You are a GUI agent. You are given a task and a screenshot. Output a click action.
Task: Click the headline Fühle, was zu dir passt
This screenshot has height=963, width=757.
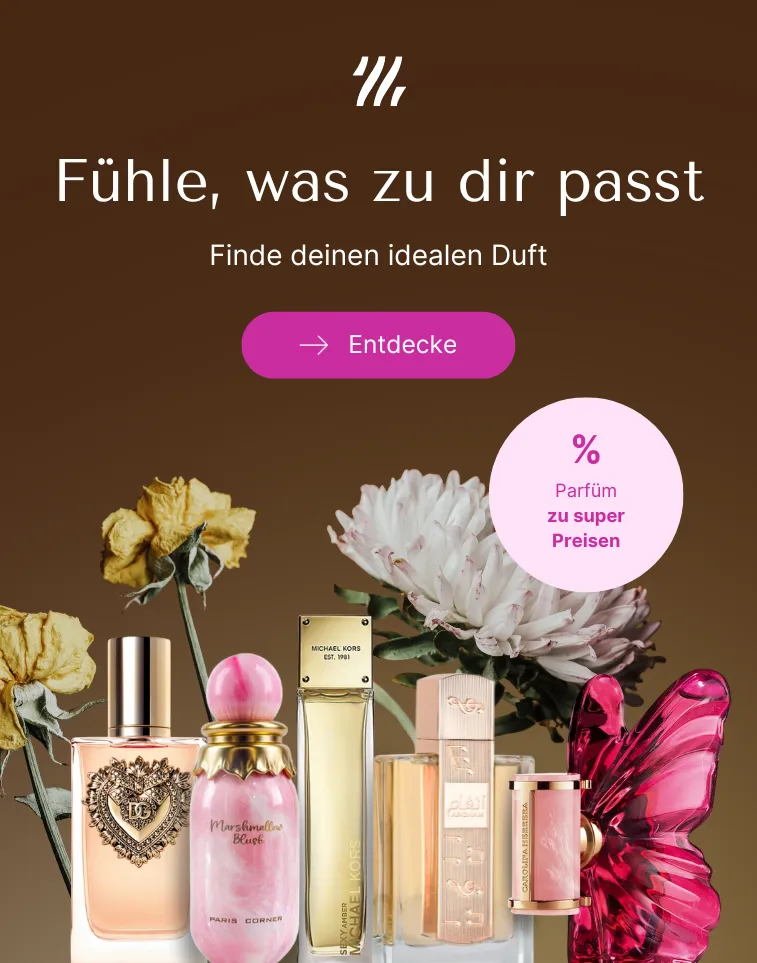click(378, 183)
